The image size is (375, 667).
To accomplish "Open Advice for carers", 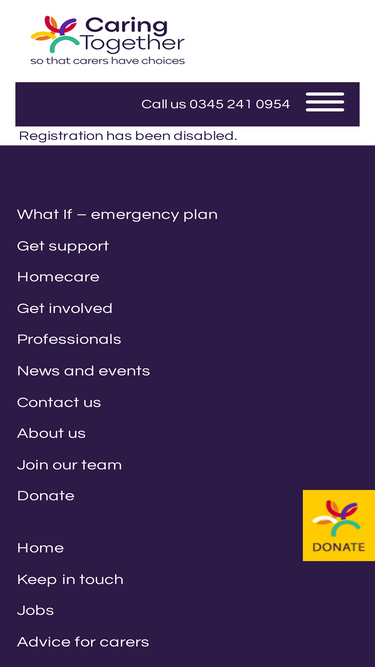I will tap(83, 642).
